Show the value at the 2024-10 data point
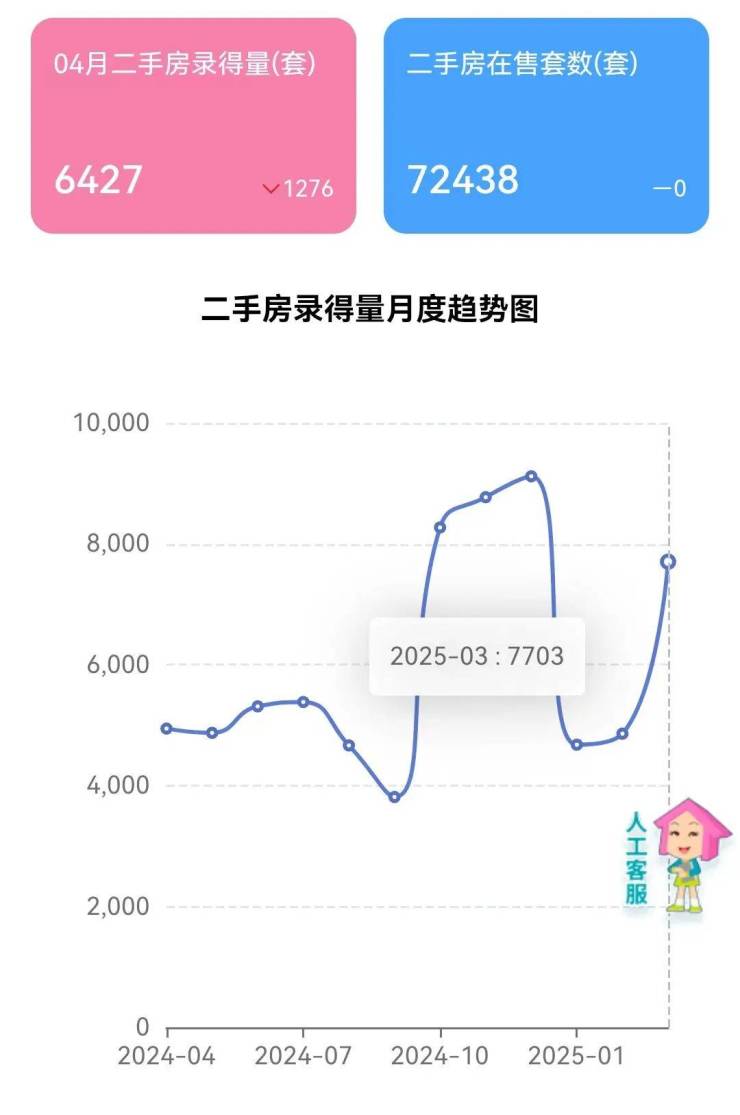 coord(440,527)
